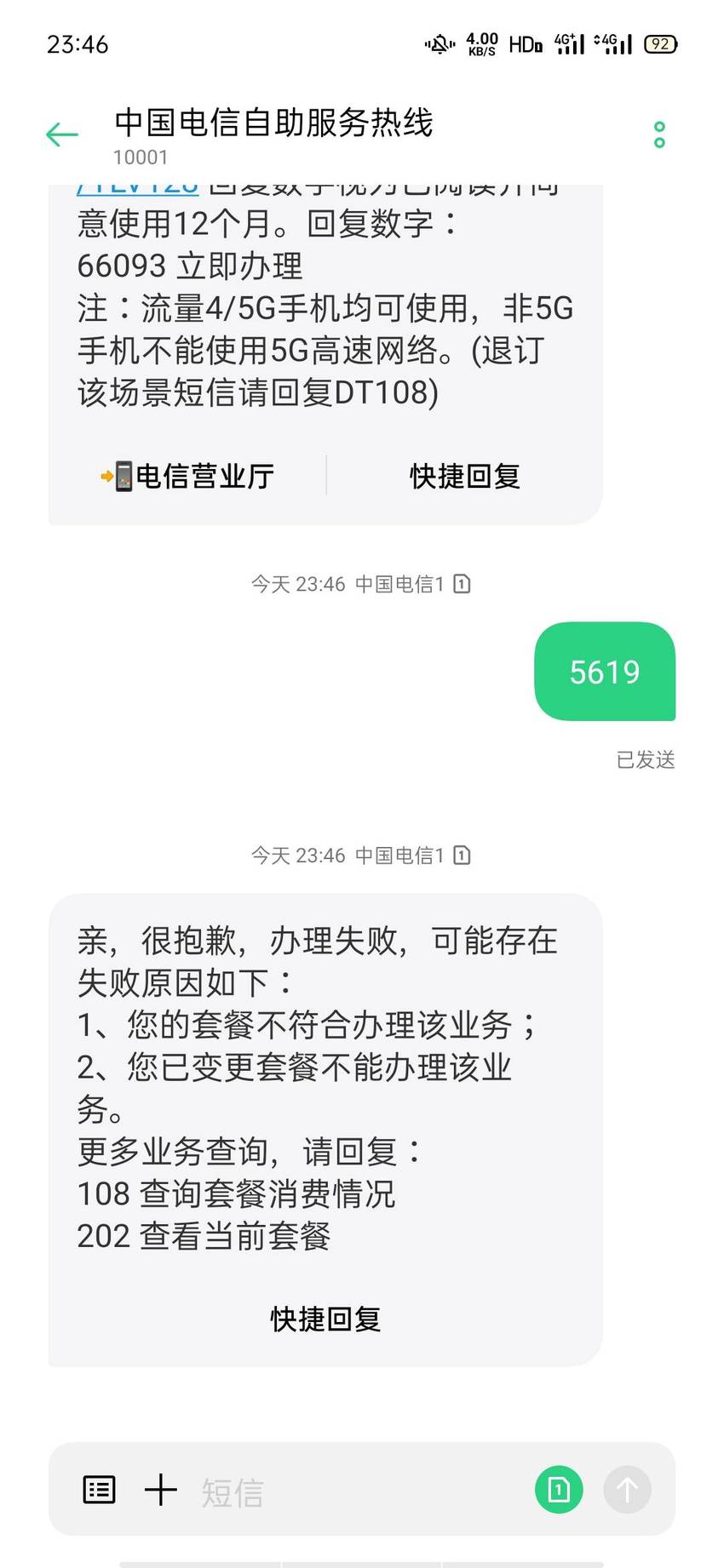Open the three-dot overflow menu

(658, 134)
